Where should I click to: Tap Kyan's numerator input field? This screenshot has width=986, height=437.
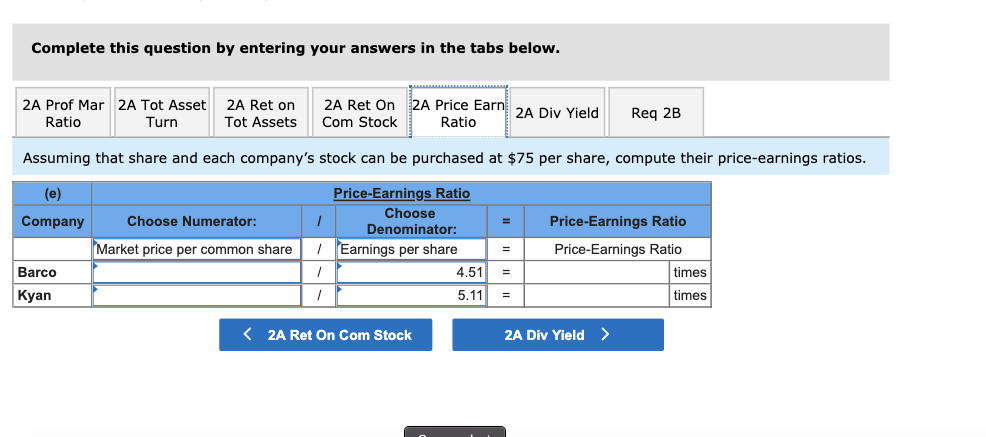[197, 295]
